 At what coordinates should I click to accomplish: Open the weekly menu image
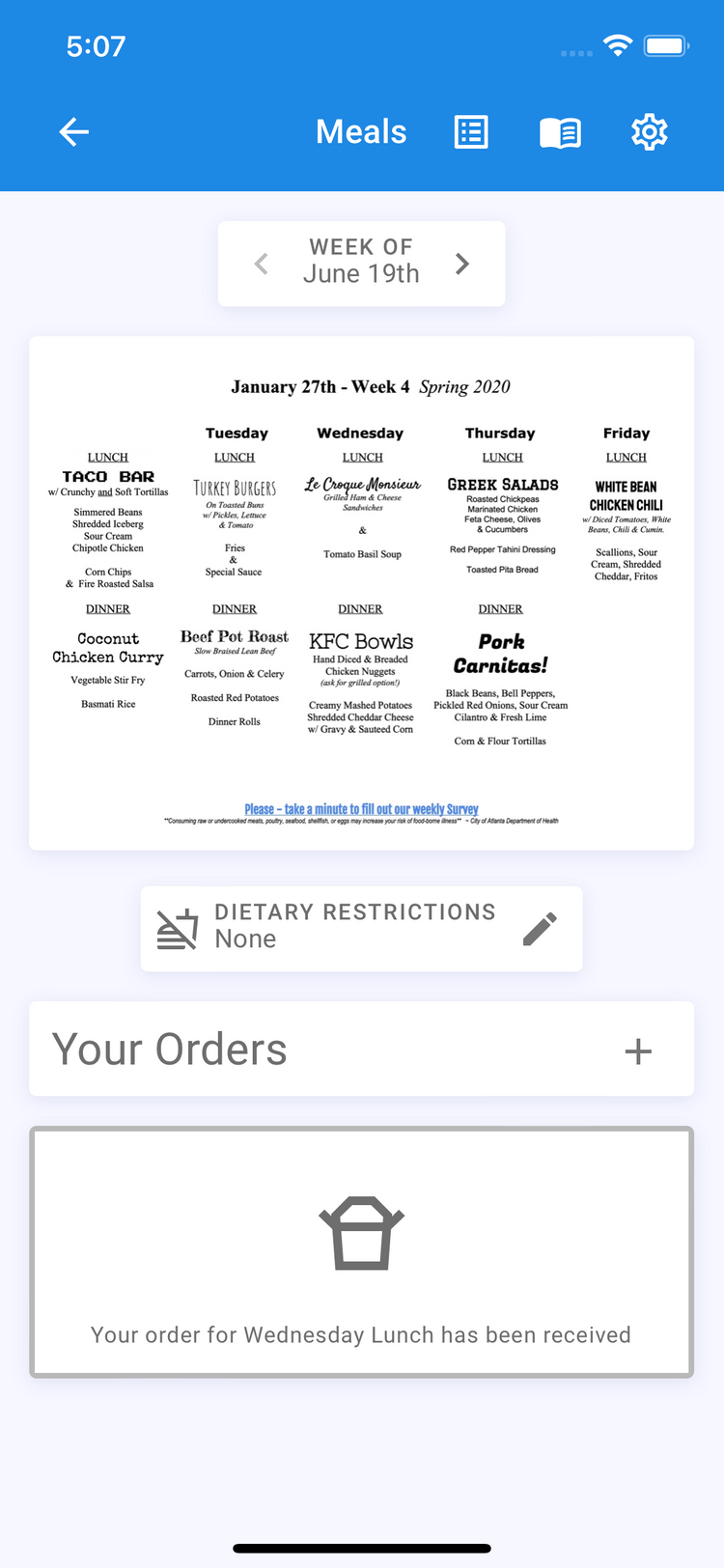361,593
